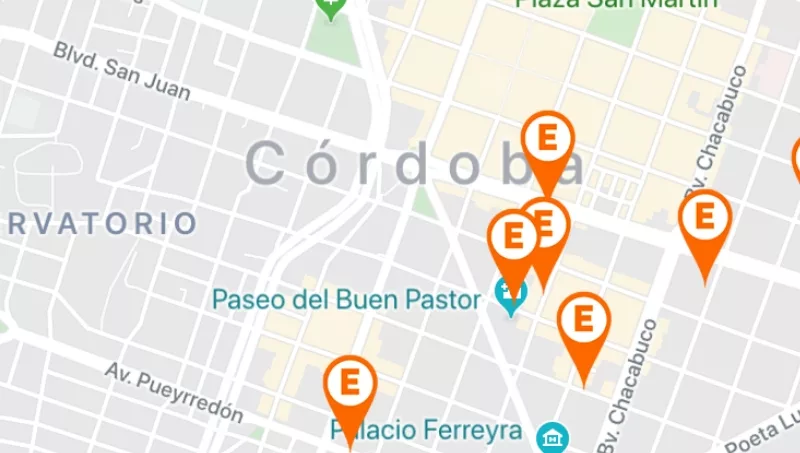Select the E marker over the Córdoba label

pyautogui.click(x=547, y=139)
